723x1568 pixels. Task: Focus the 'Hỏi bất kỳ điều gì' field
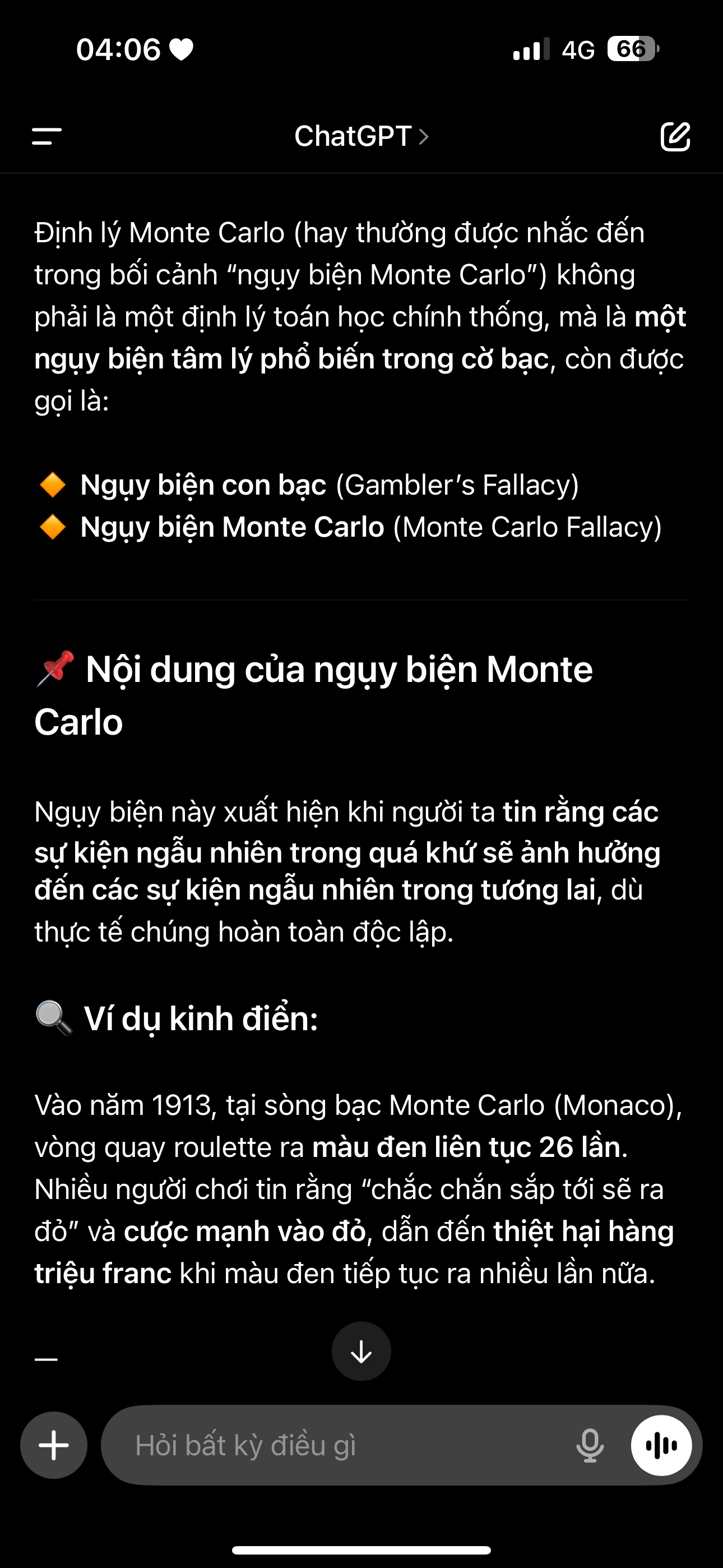click(341, 1445)
